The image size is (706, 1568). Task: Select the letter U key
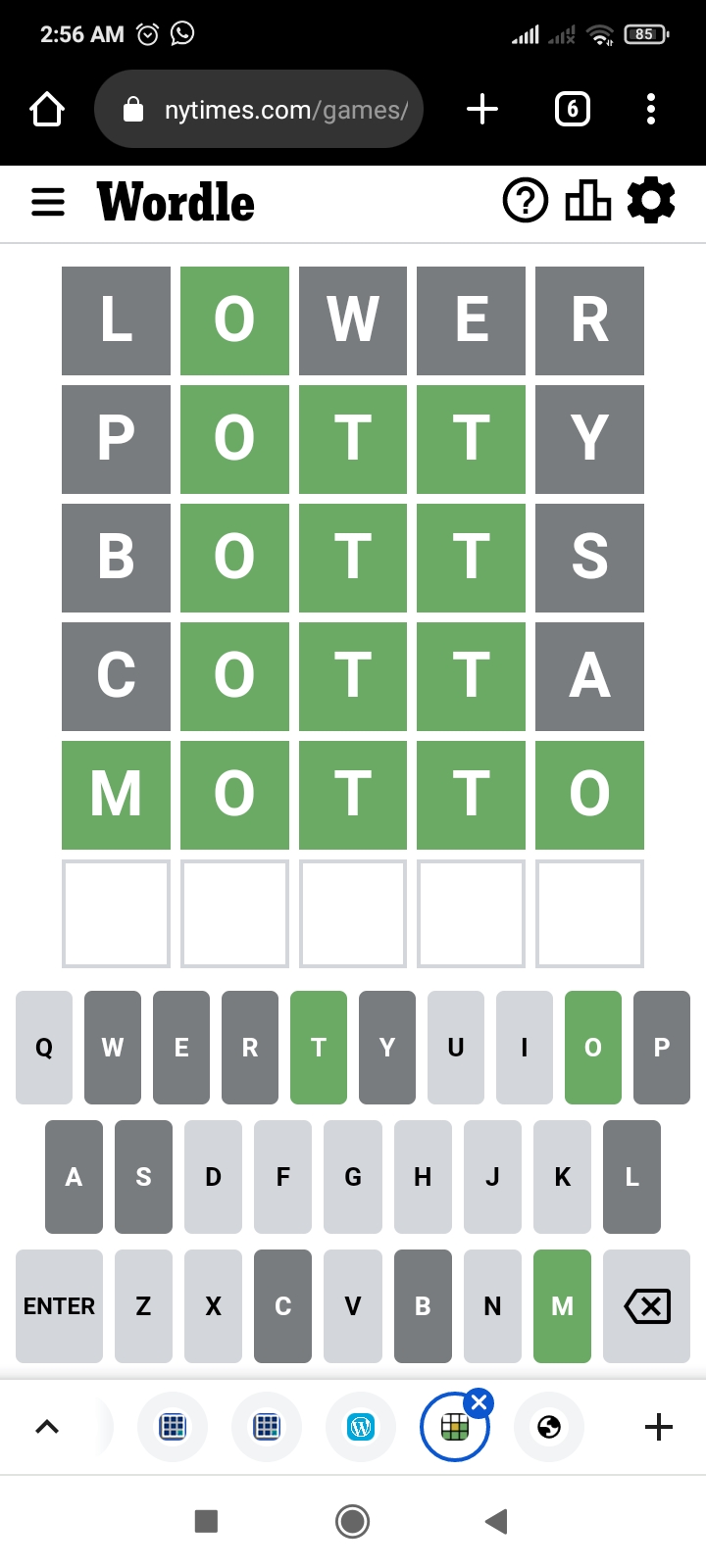pyautogui.click(x=456, y=1048)
